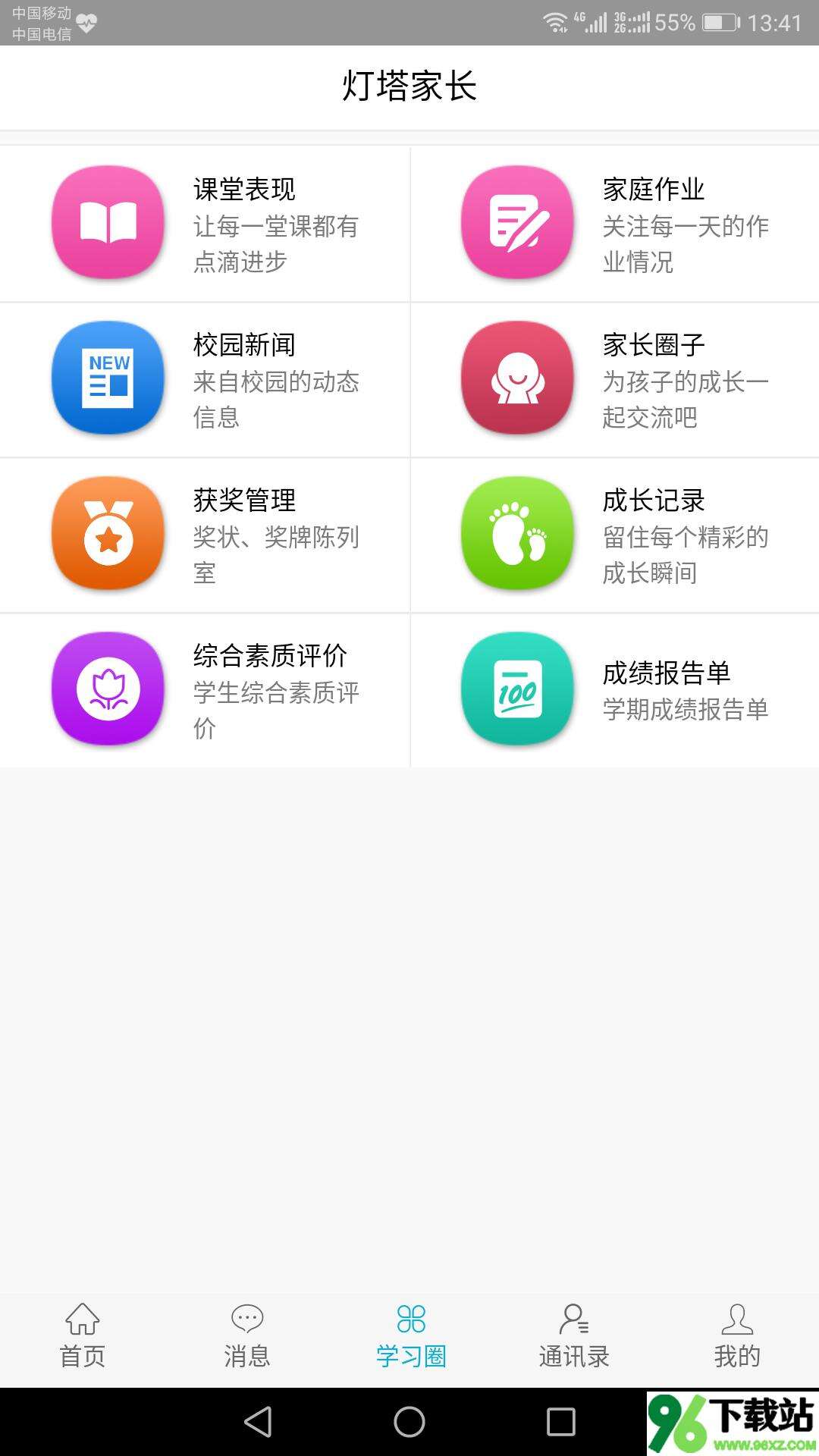Screen dimensions: 819x1456
Task: Open 家长圈子 parents circle
Action: coord(615,380)
